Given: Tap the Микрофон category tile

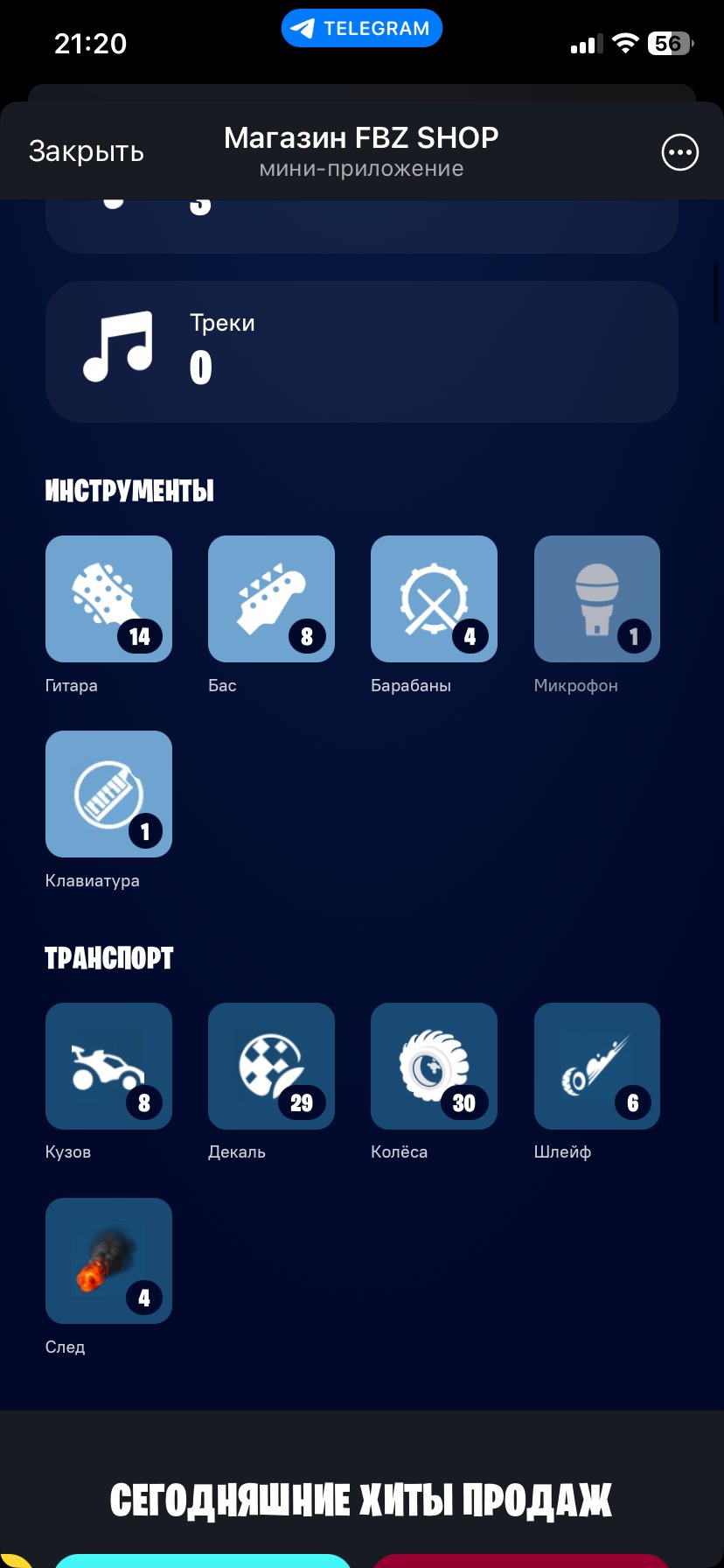Looking at the screenshot, I should [596, 598].
